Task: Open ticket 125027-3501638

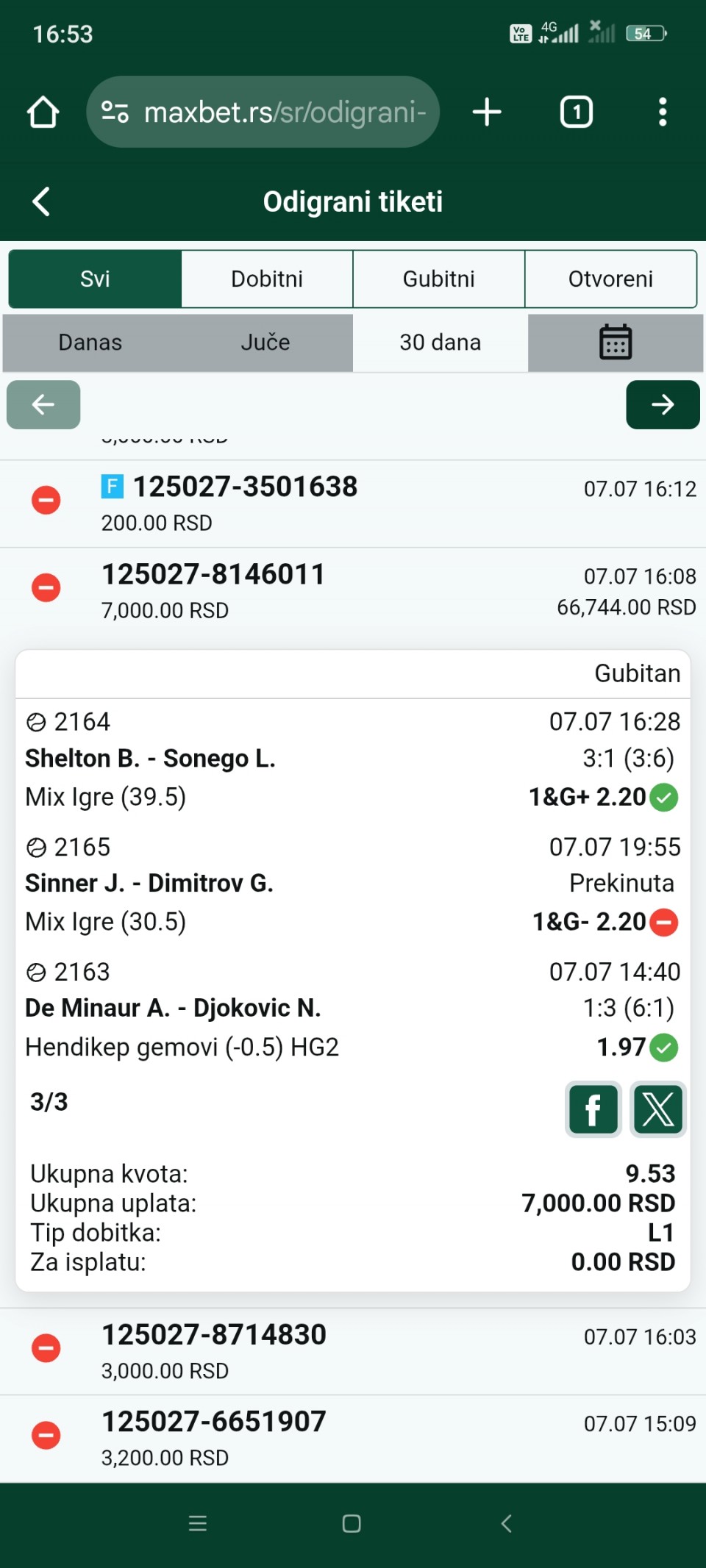Action: 353,504
